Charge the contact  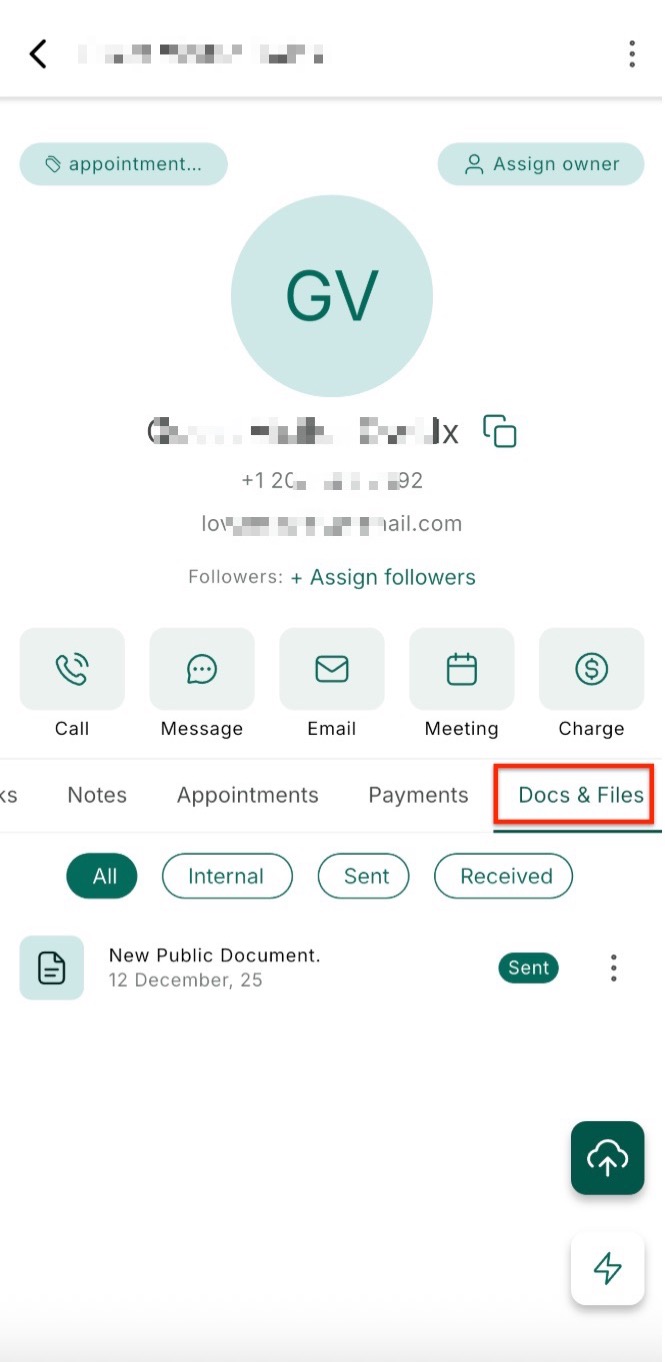coord(591,669)
